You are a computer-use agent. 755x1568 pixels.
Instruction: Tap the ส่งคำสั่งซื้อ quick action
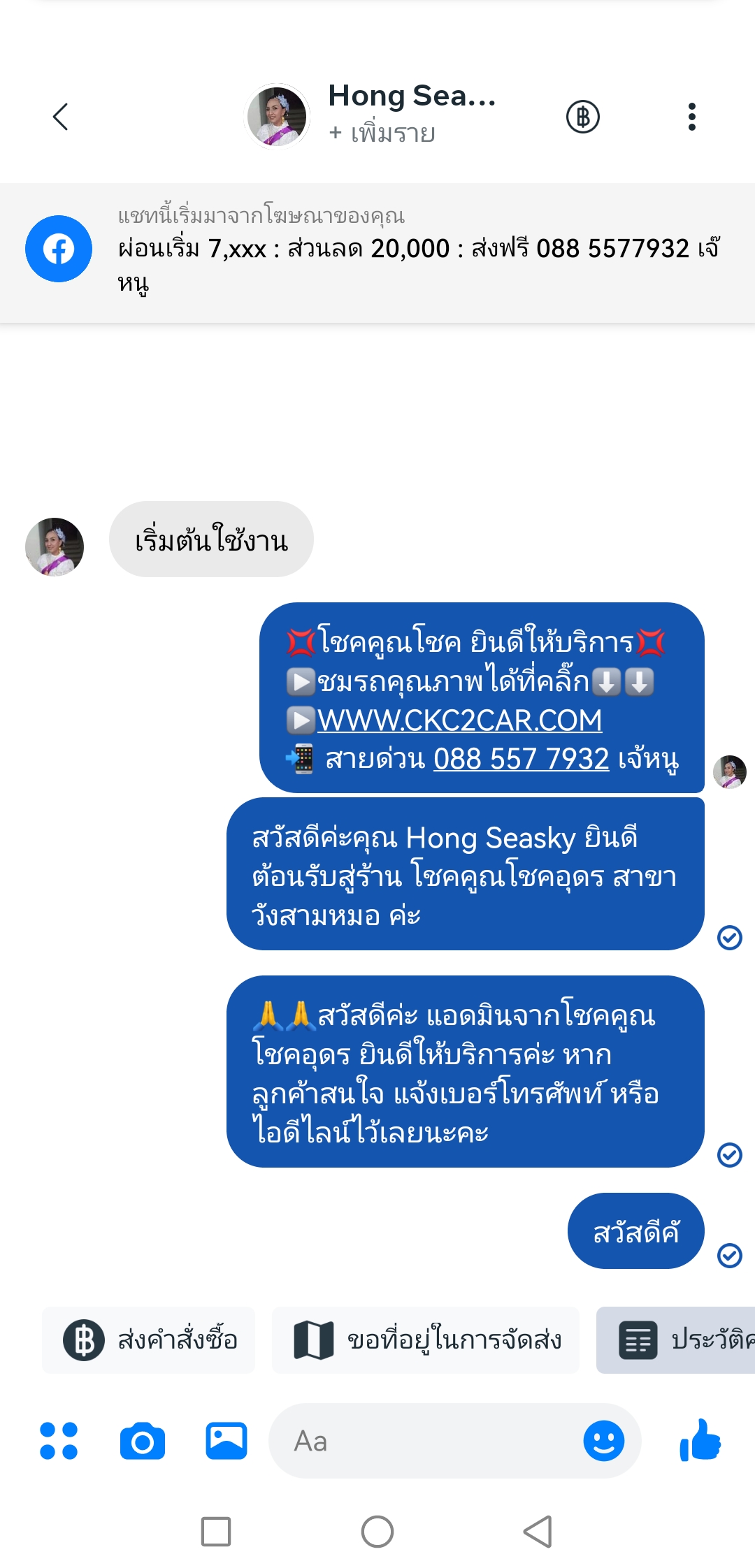pos(149,1340)
